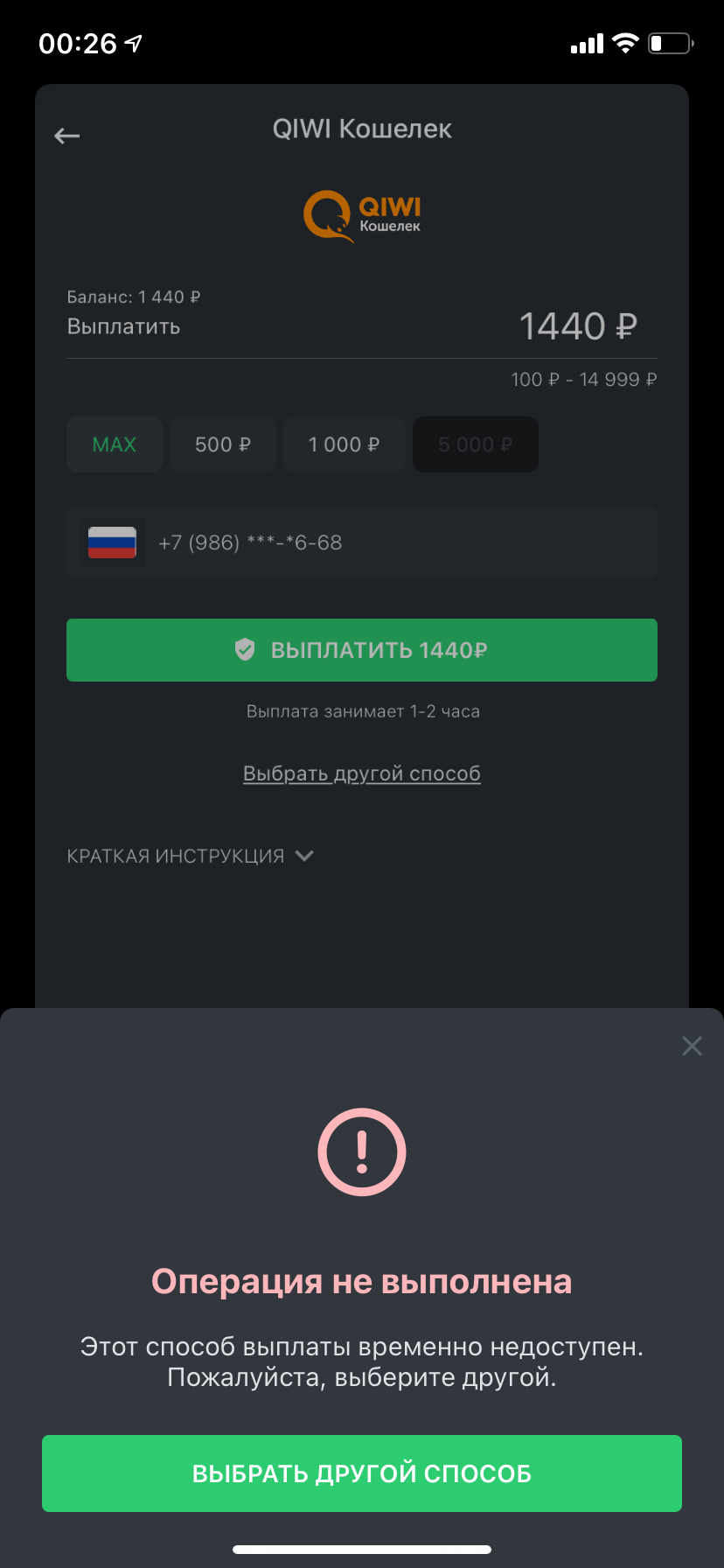
Task: Open the Выбрать другой способ link
Action: point(362,773)
